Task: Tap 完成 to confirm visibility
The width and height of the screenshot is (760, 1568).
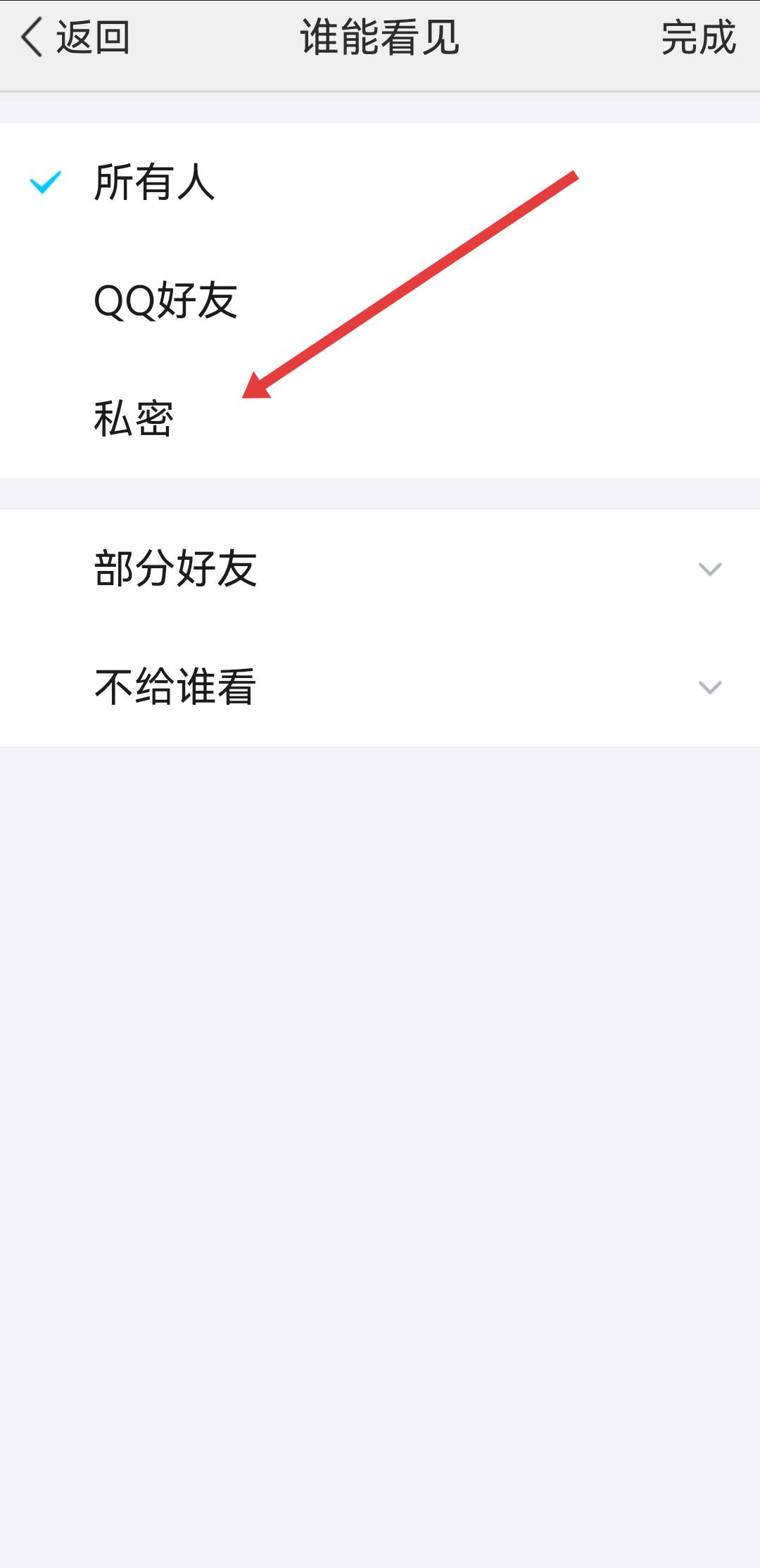Action: pos(697,38)
